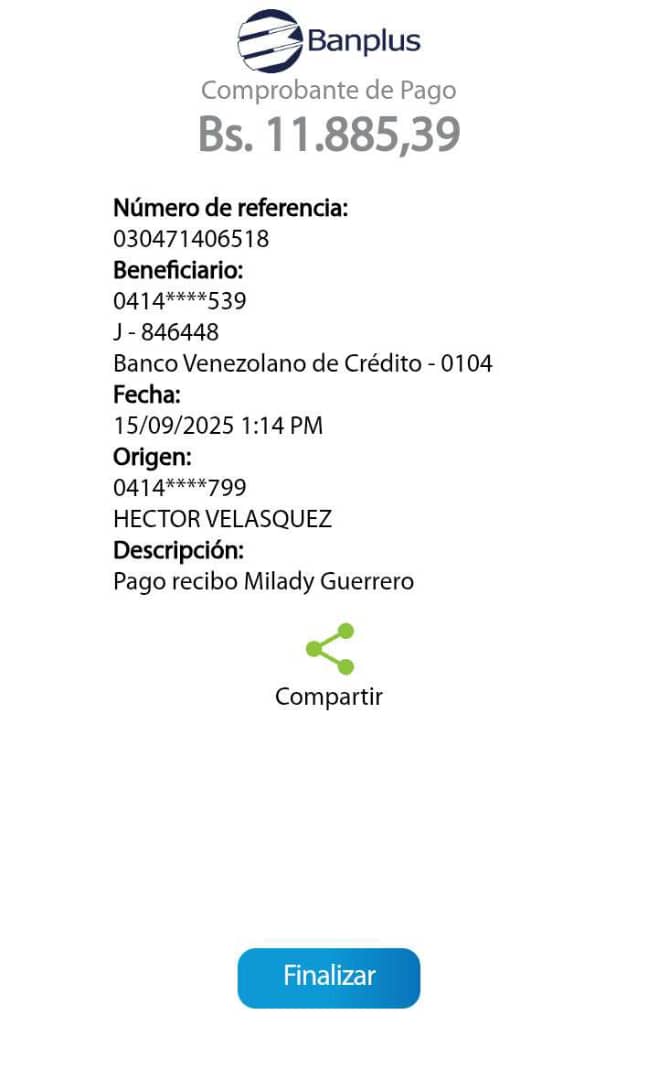Tap the Finalizar button
Image resolution: width=658 pixels, height=1080 pixels.
click(x=329, y=977)
